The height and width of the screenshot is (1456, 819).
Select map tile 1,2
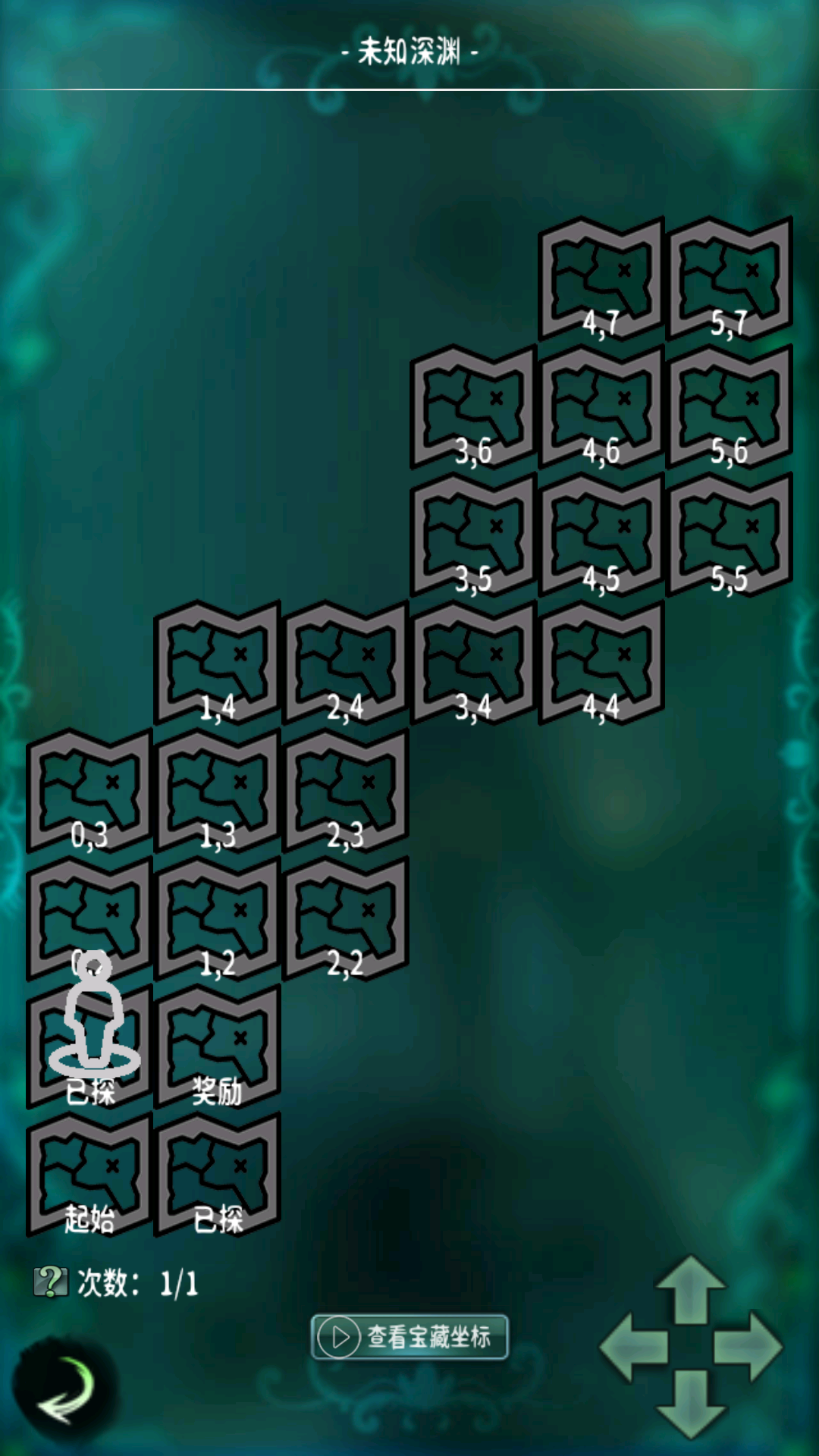coord(218,918)
